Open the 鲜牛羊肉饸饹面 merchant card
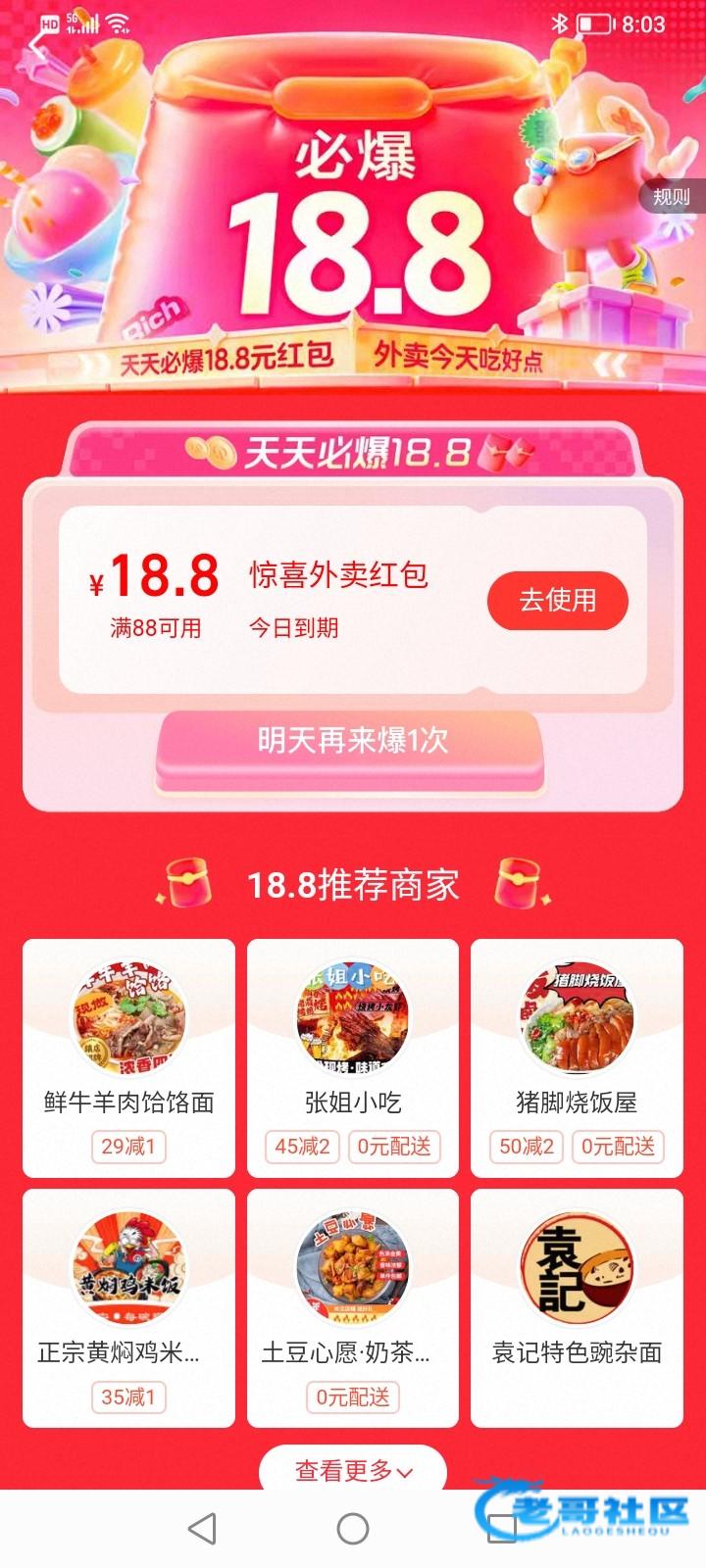 [128, 1056]
